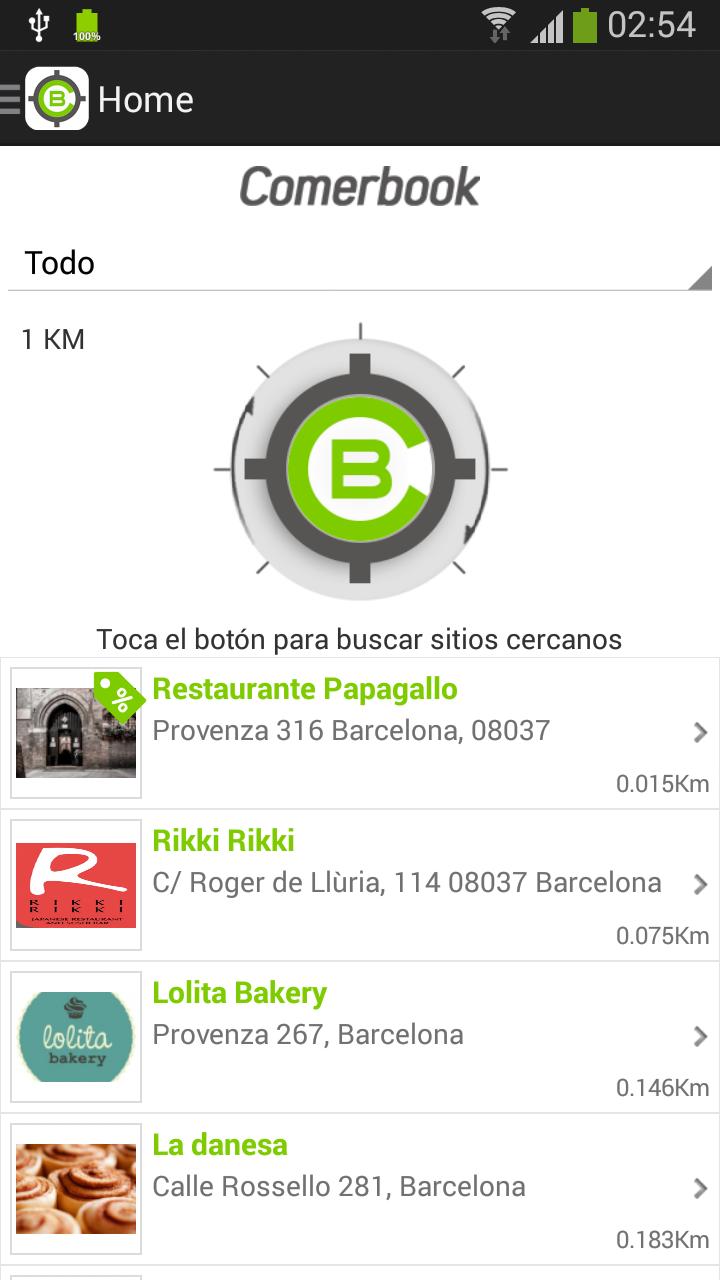Tap the 1 KM search radius control

tap(51, 339)
